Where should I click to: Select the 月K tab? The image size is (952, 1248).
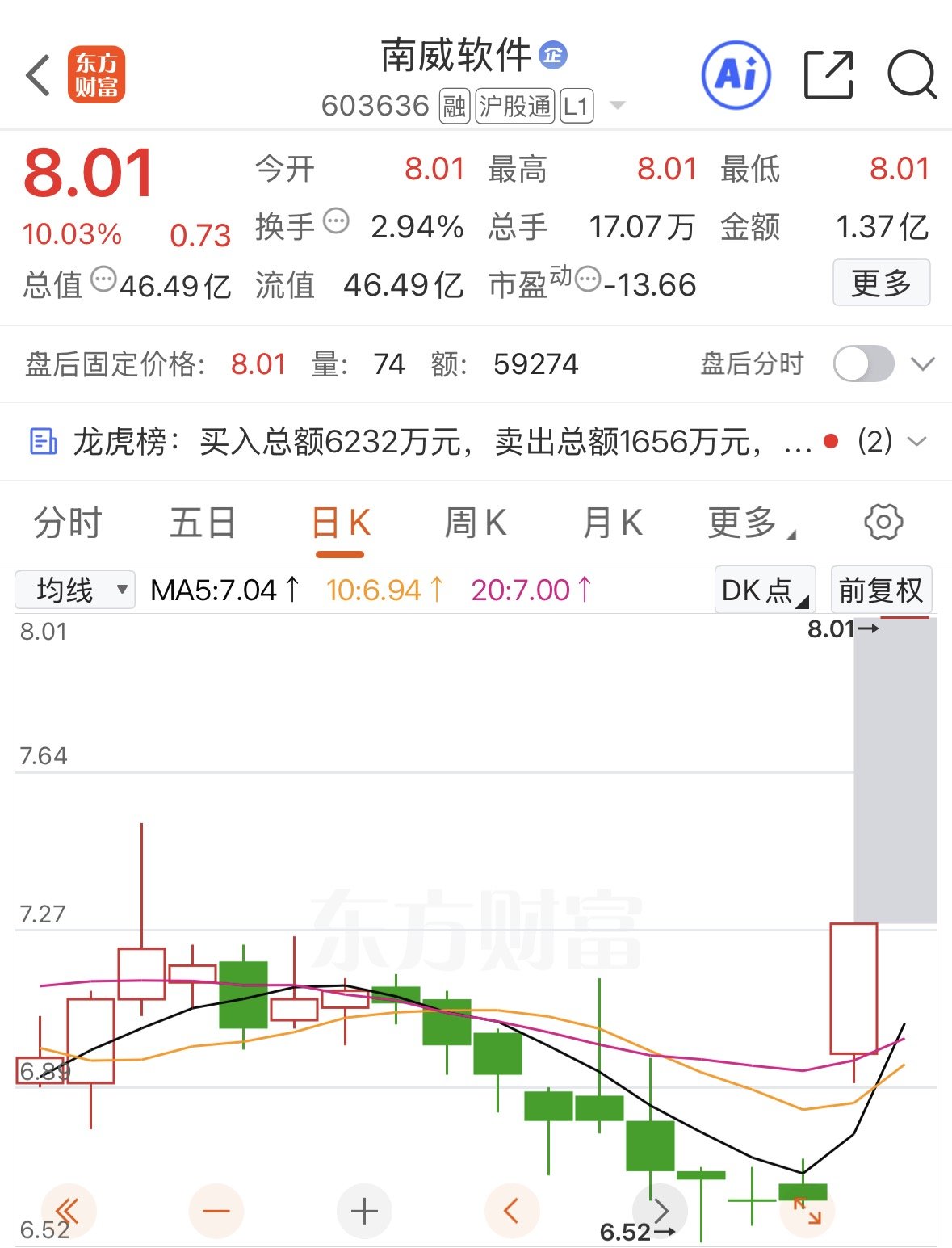pos(613,523)
